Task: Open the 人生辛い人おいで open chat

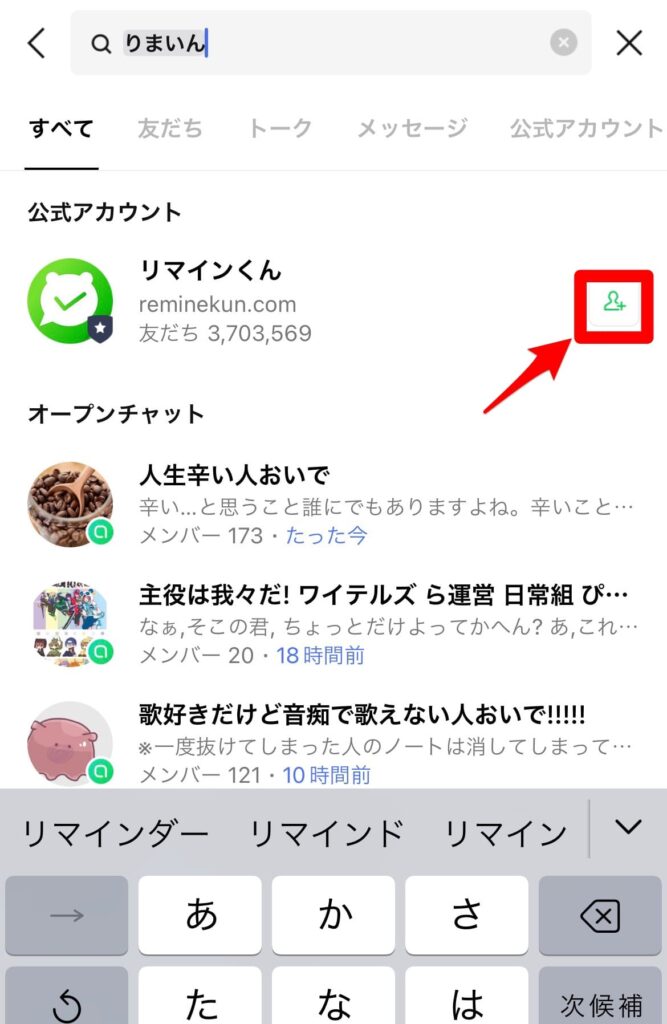Action: pos(234,474)
